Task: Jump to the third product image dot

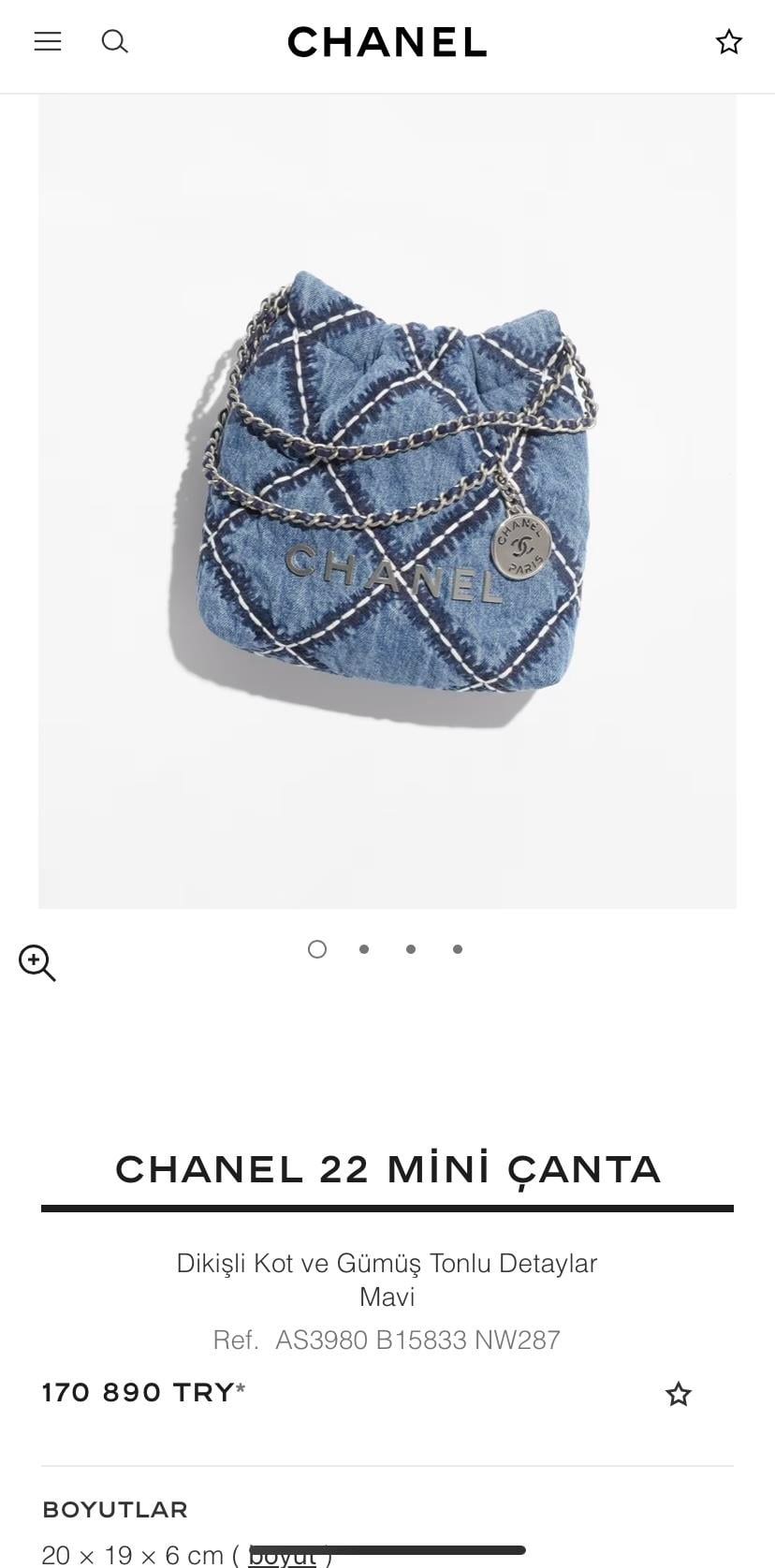Action: (411, 949)
